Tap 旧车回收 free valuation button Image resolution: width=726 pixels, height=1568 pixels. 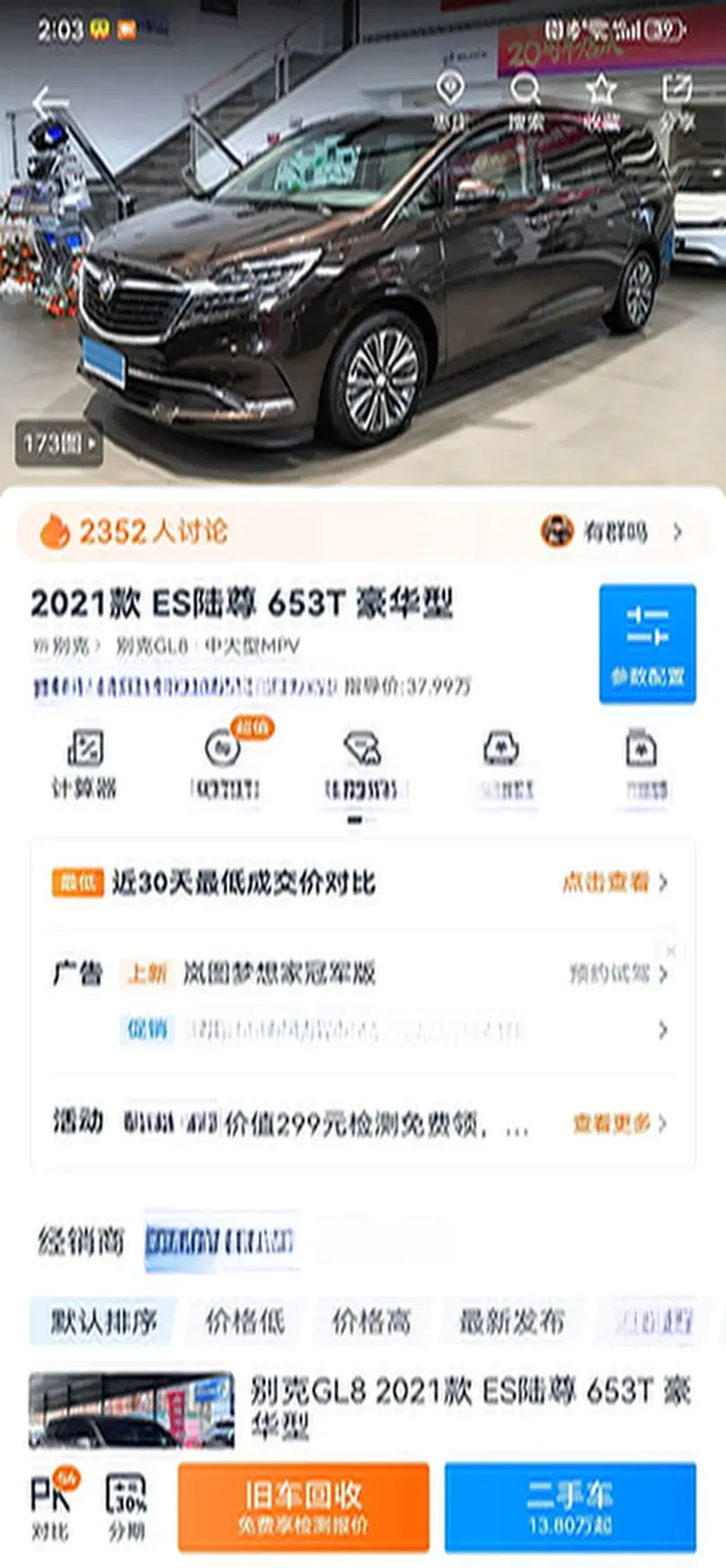coord(303,1506)
